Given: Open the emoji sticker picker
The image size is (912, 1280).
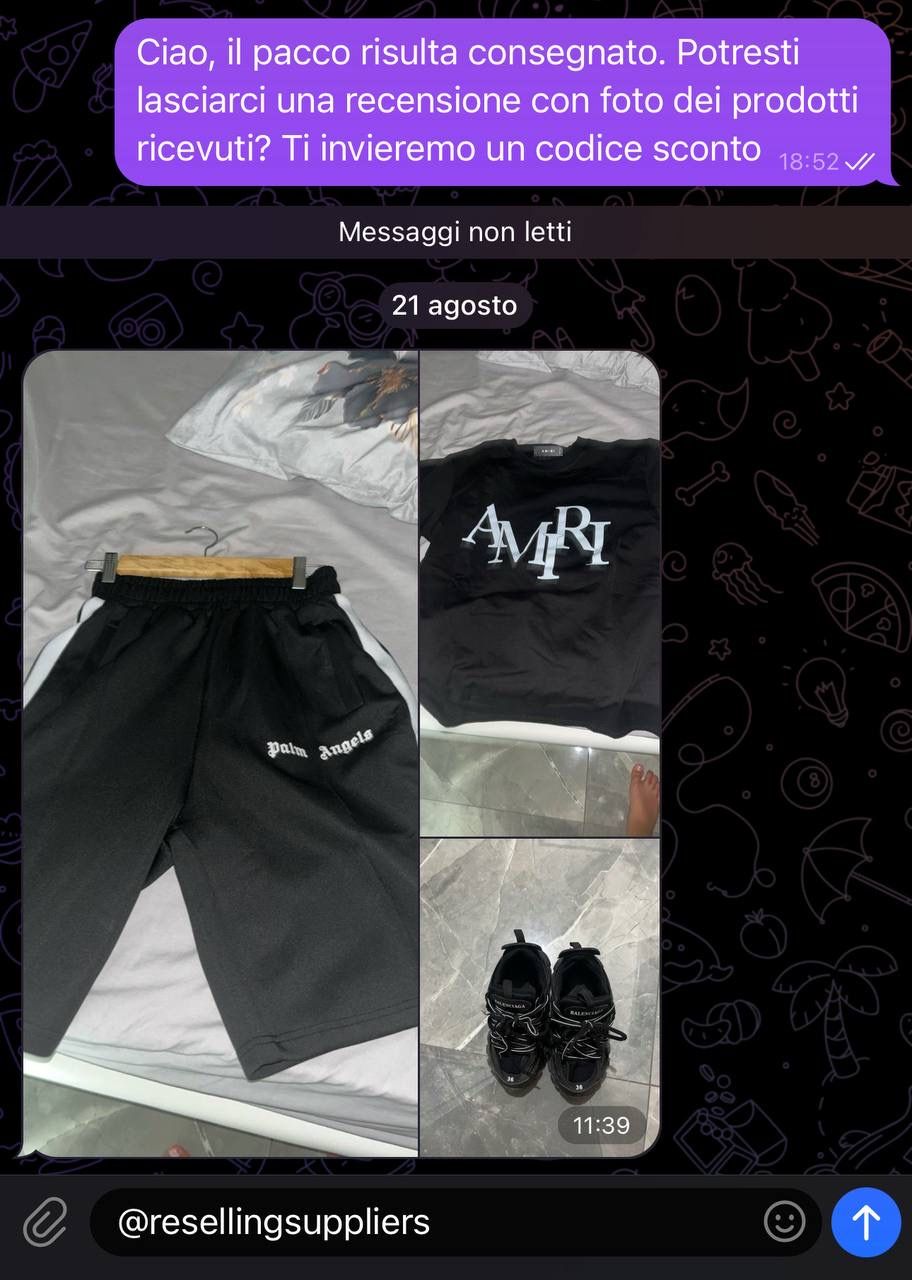Looking at the screenshot, I should tap(784, 1221).
